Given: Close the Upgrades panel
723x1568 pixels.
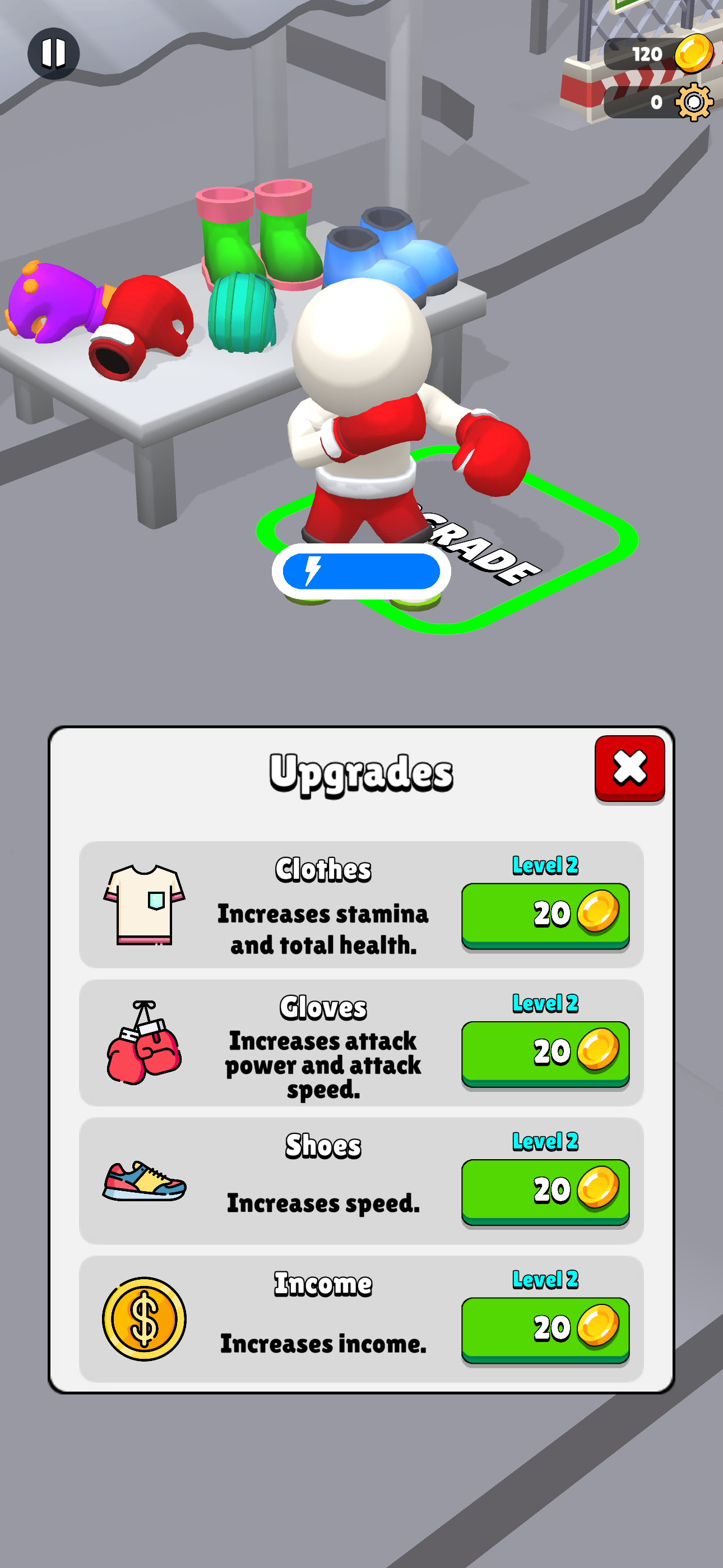Looking at the screenshot, I should 629,768.
